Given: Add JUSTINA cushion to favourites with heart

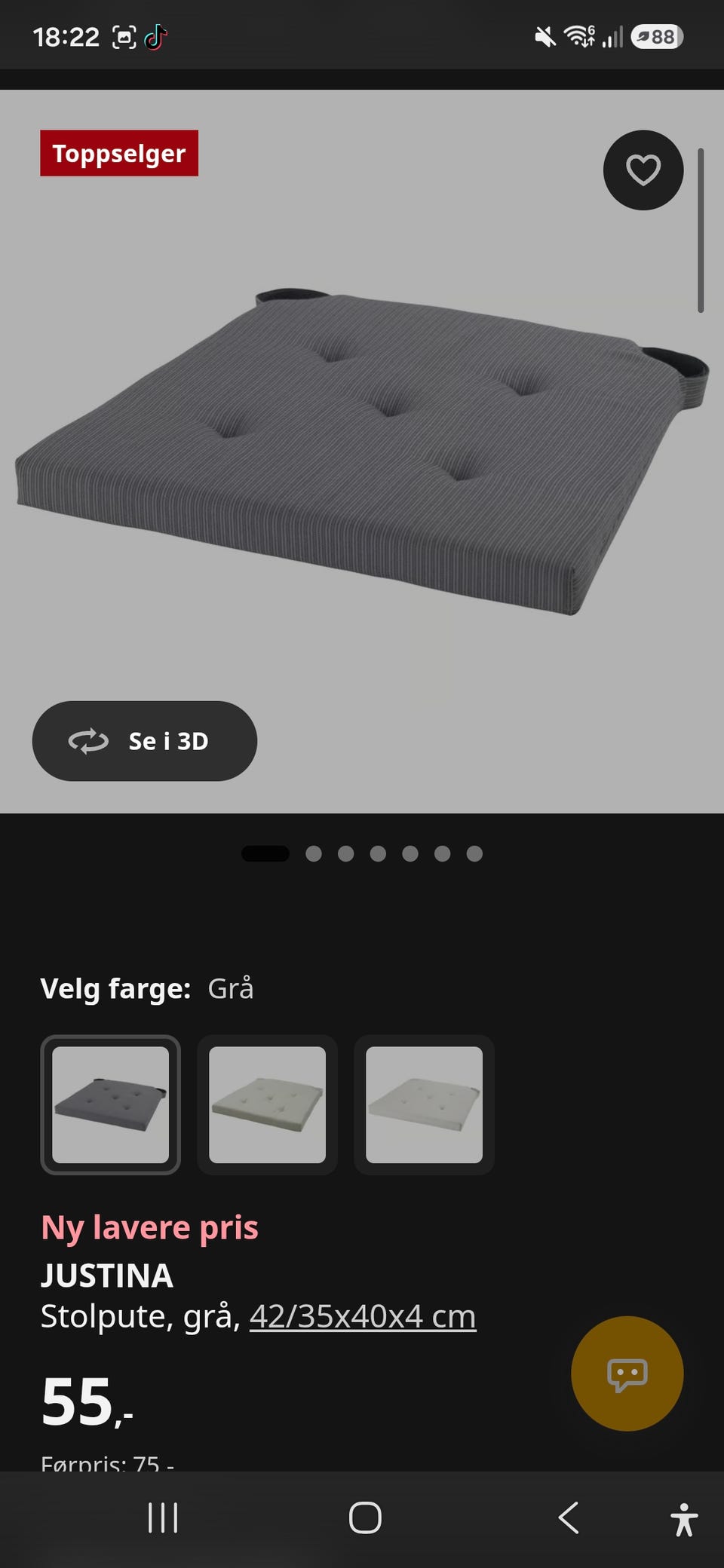Looking at the screenshot, I should [x=643, y=170].
